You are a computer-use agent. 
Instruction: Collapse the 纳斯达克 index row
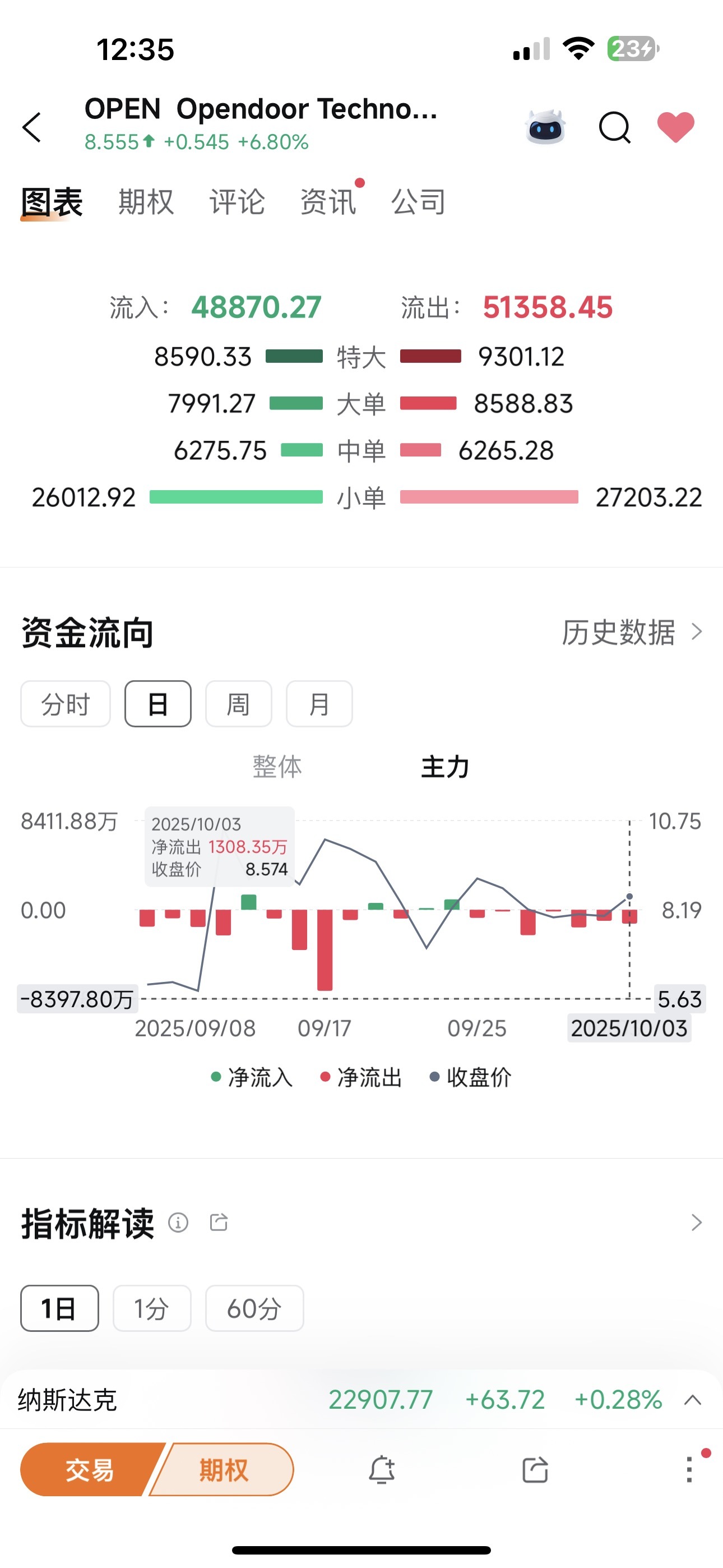click(x=693, y=1399)
